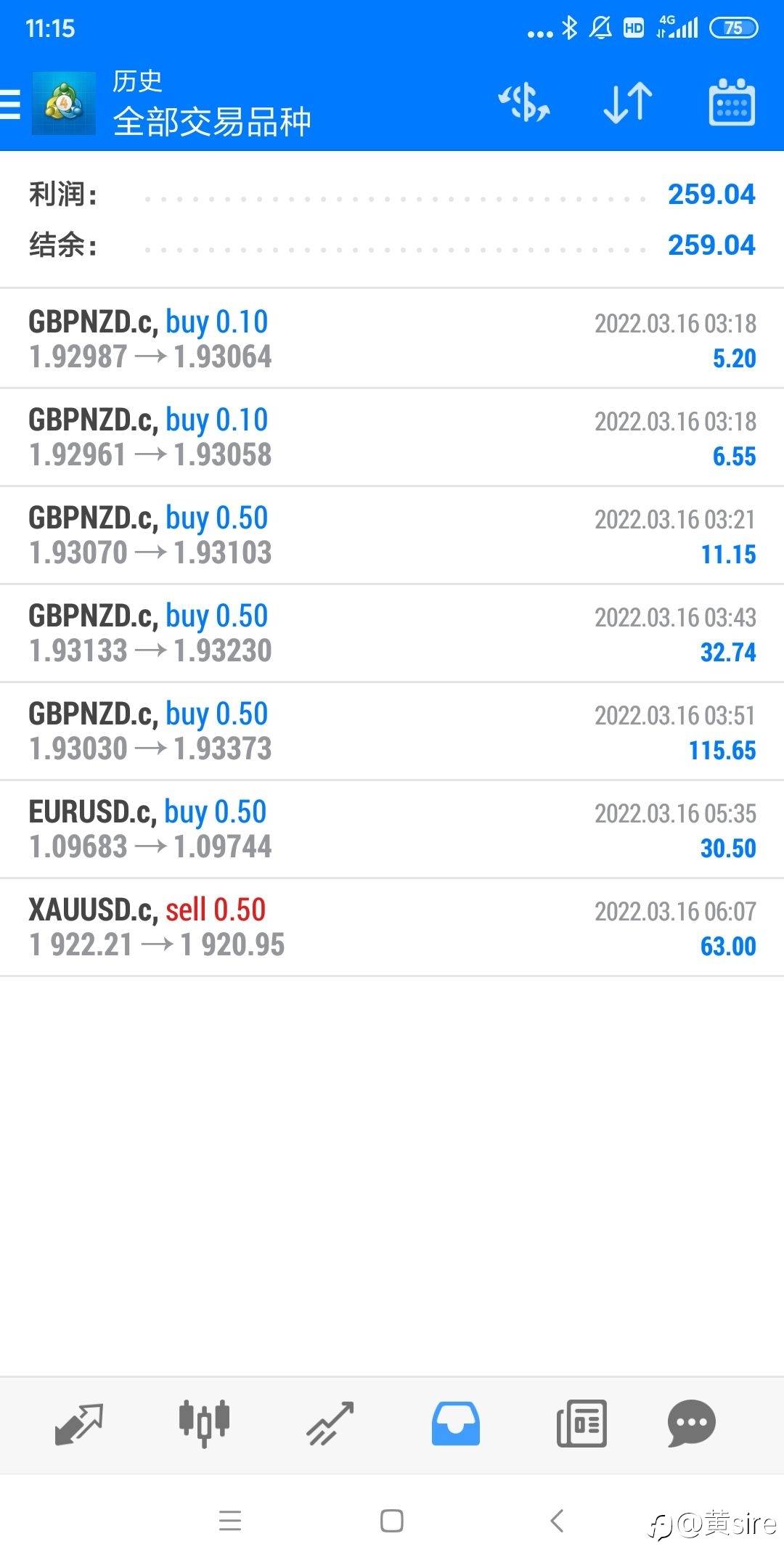Expand the GBPNZD.c trade with profit 115.65
The width and height of the screenshot is (784, 1568).
click(392, 731)
